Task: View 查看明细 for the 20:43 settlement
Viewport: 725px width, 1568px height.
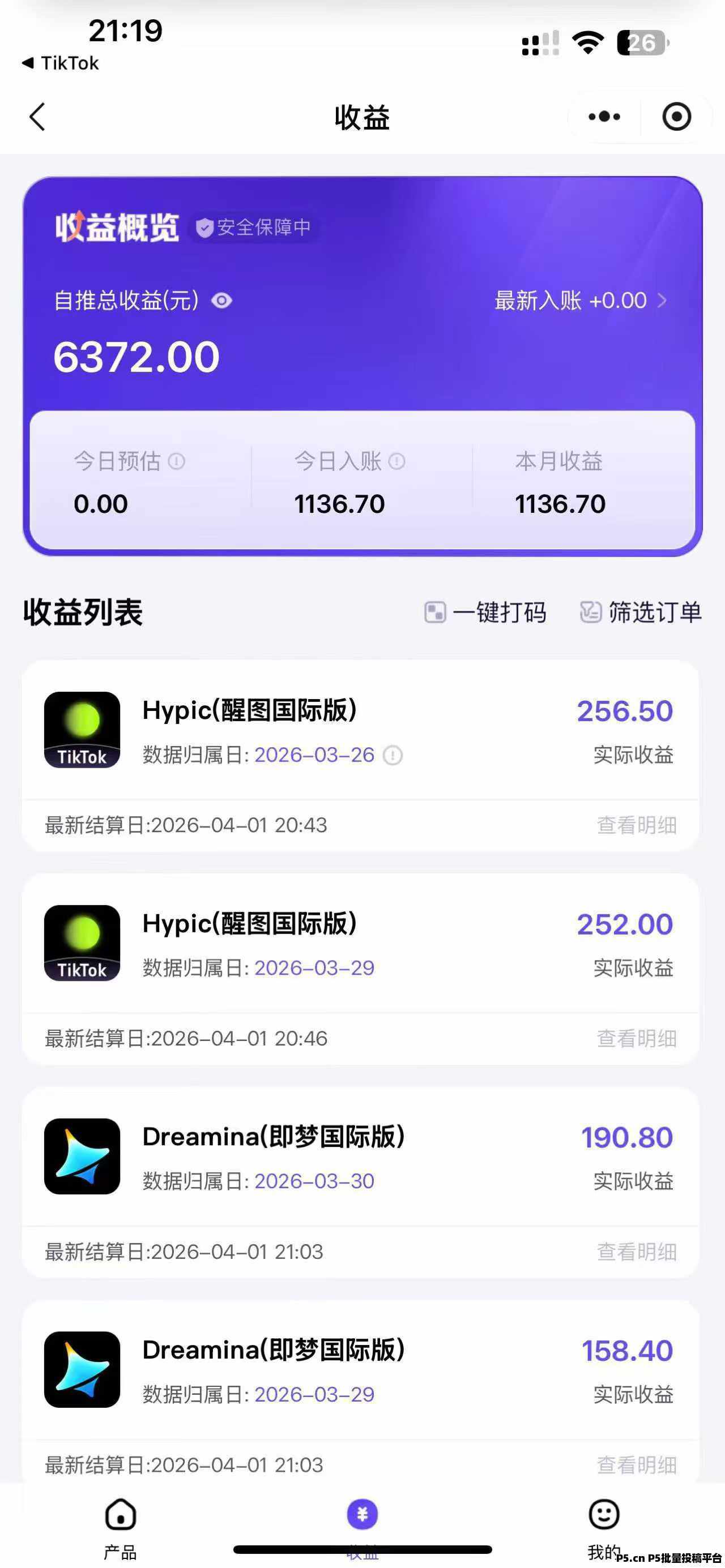Action: point(637,825)
